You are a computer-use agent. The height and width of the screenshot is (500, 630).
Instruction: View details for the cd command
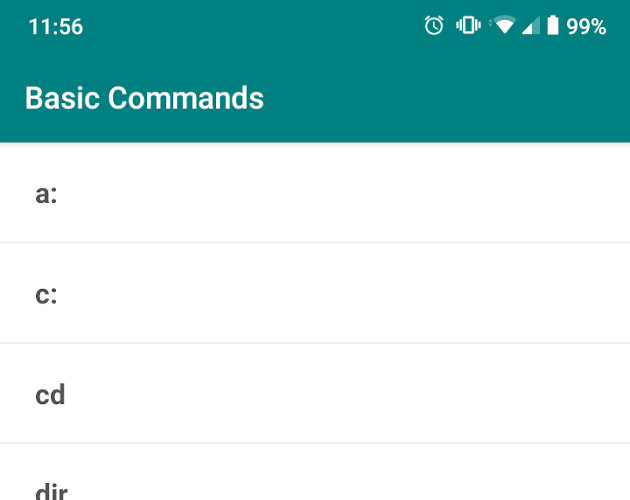click(x=315, y=393)
